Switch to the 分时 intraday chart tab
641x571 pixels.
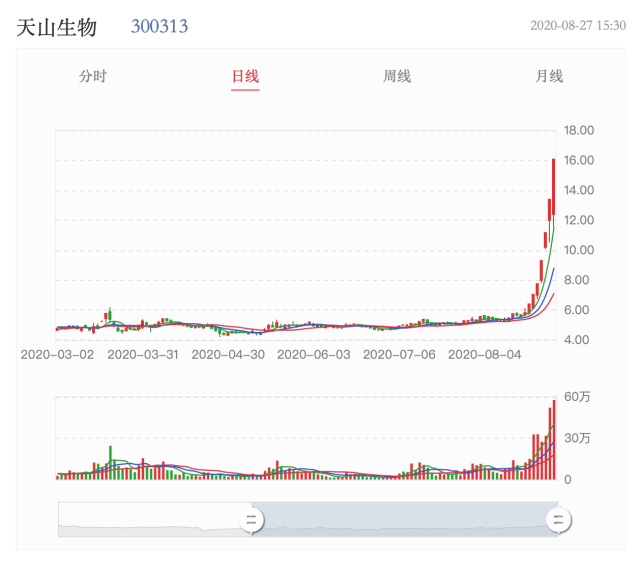(93, 76)
